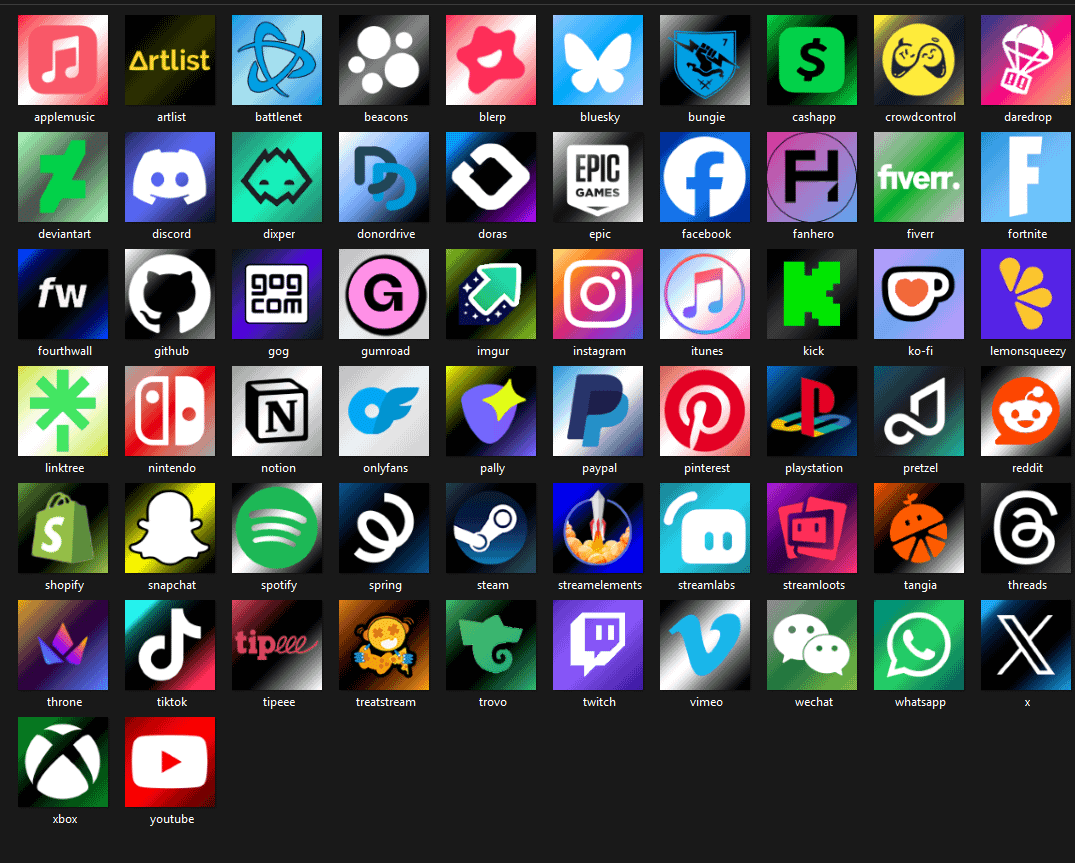
Task: Open the tiktok image file
Action: point(170,645)
